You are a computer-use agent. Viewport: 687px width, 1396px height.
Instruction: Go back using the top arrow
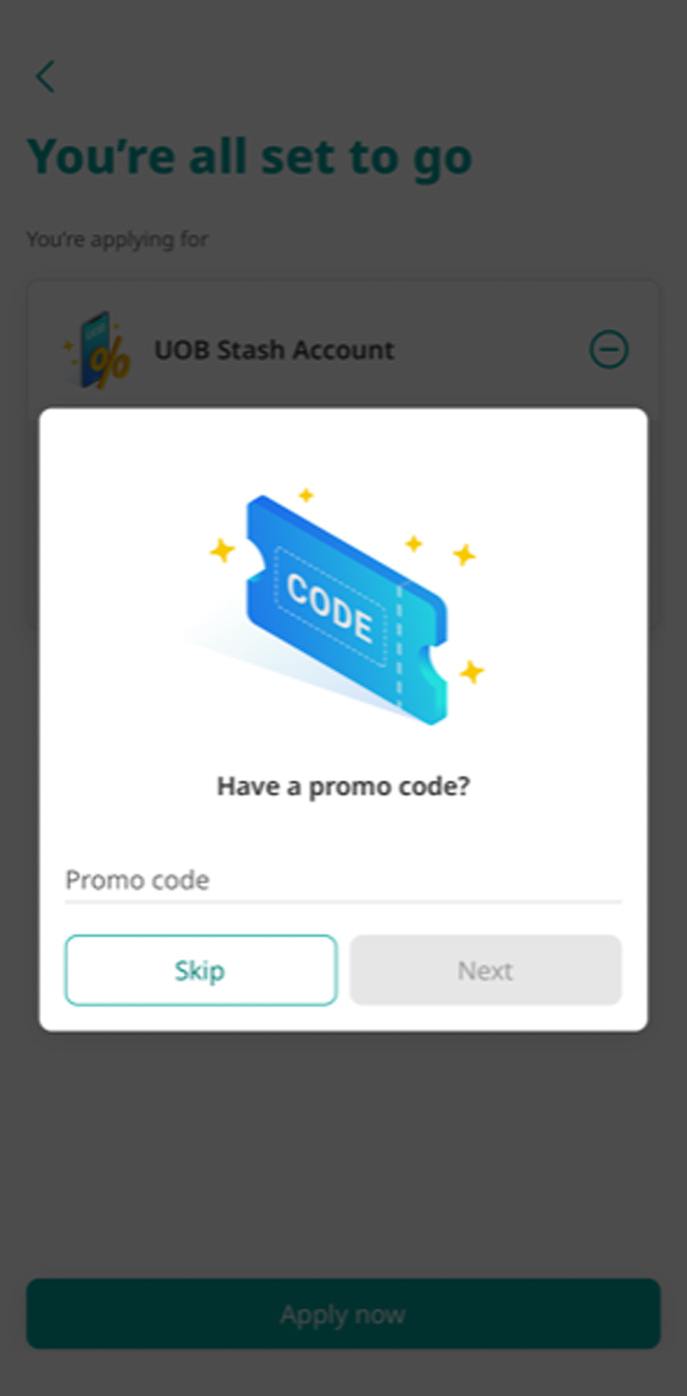[45, 77]
